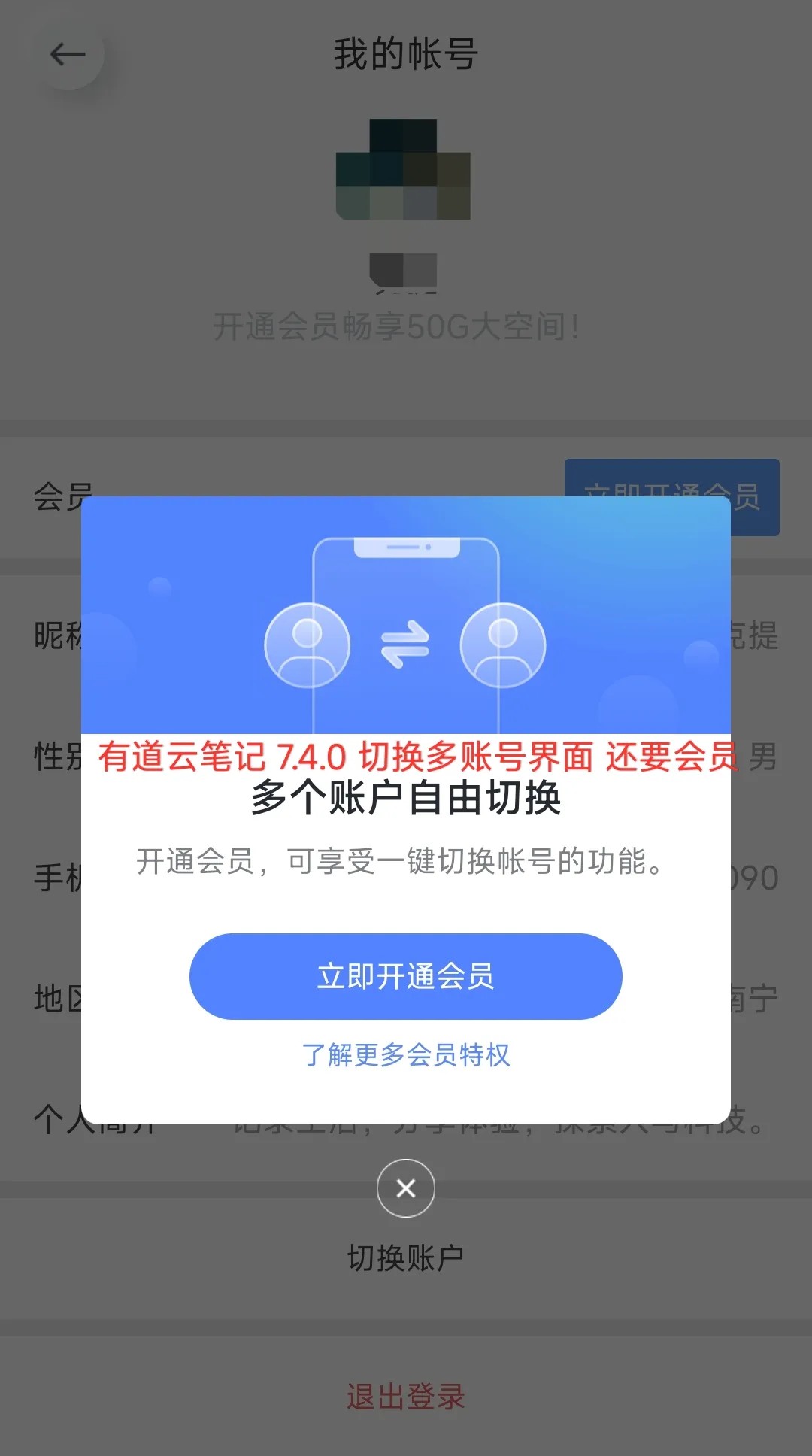
Task: Tap 退出登录 to log out
Action: point(406,1397)
